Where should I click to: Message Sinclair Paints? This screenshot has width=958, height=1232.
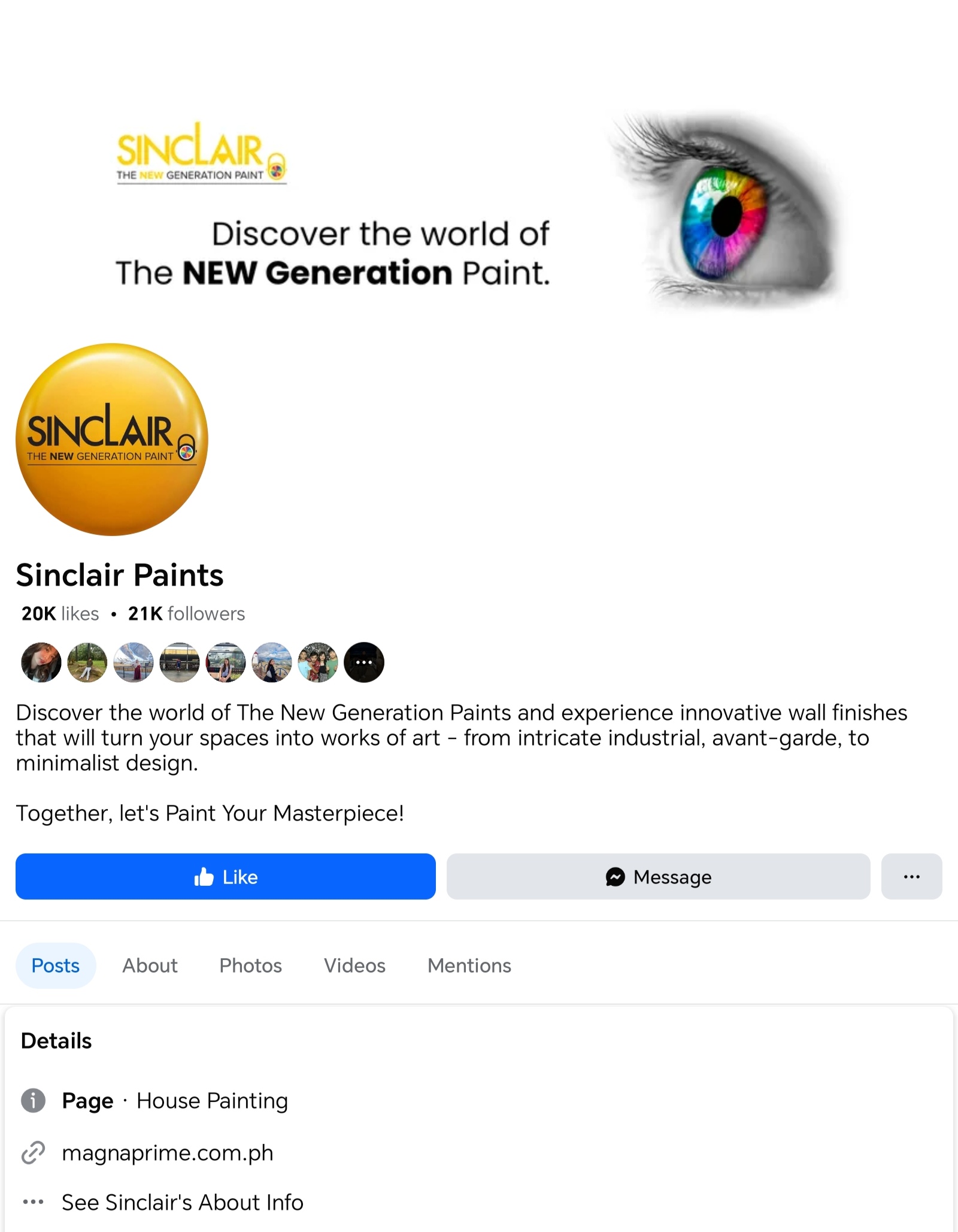pyautogui.click(x=657, y=876)
